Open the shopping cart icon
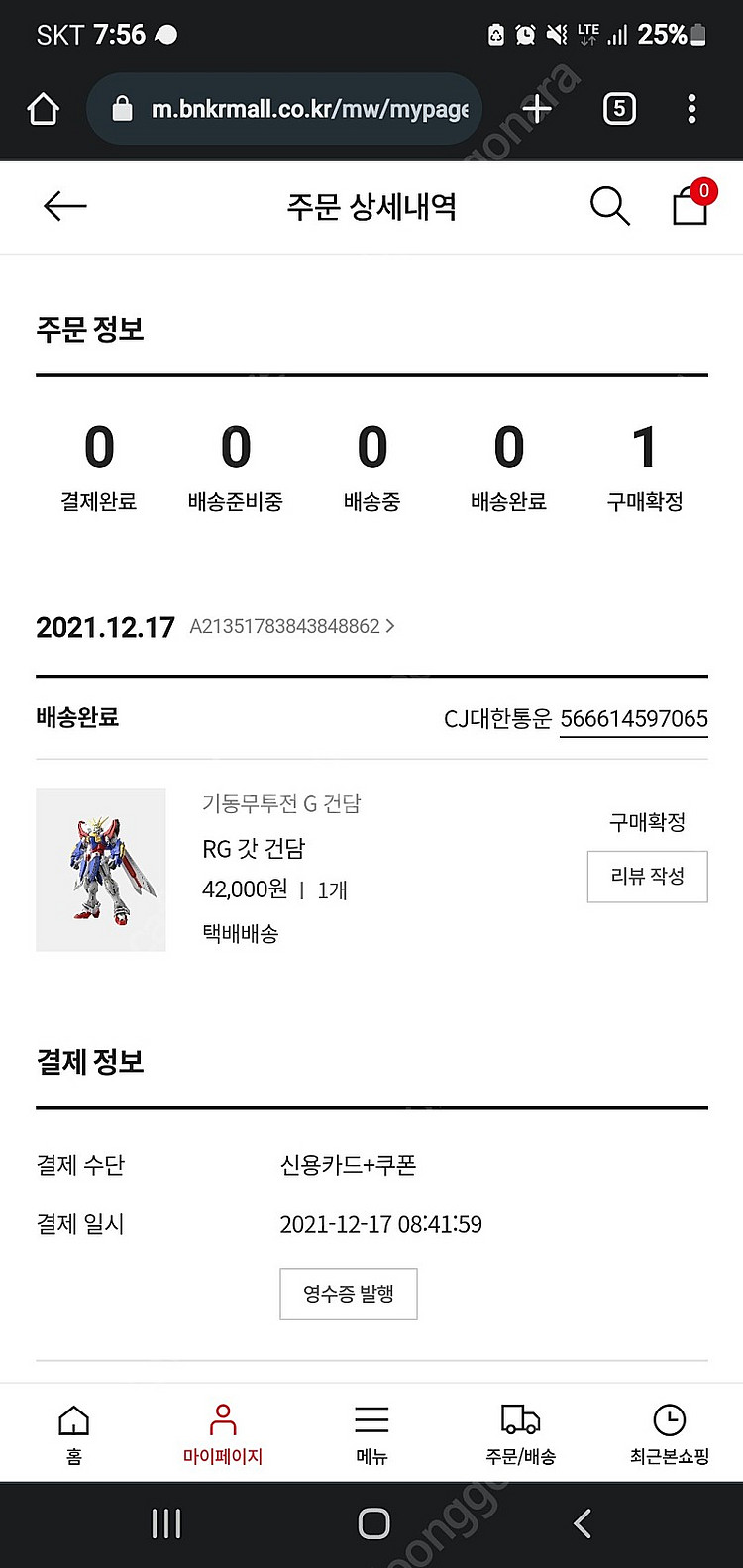 point(688,208)
